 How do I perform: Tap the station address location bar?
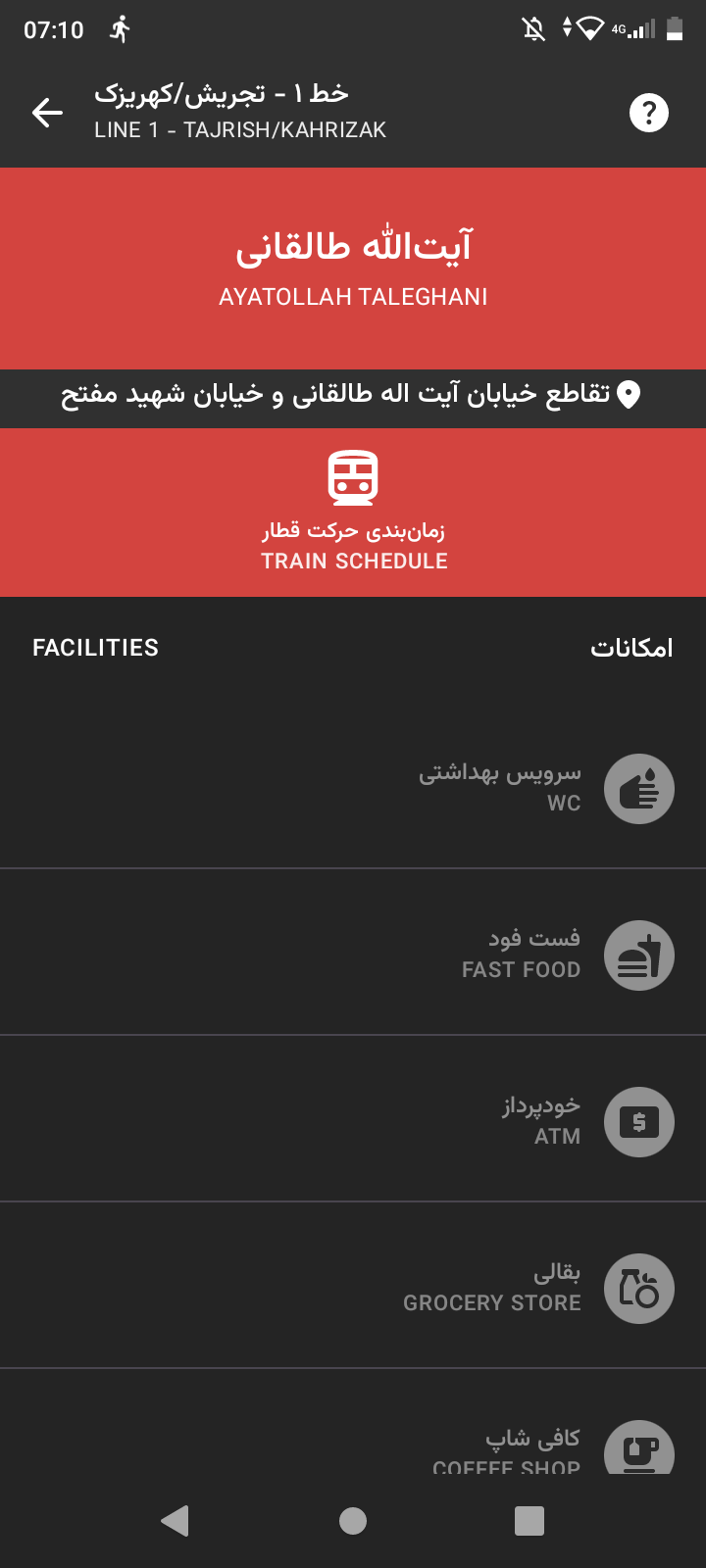tap(353, 395)
